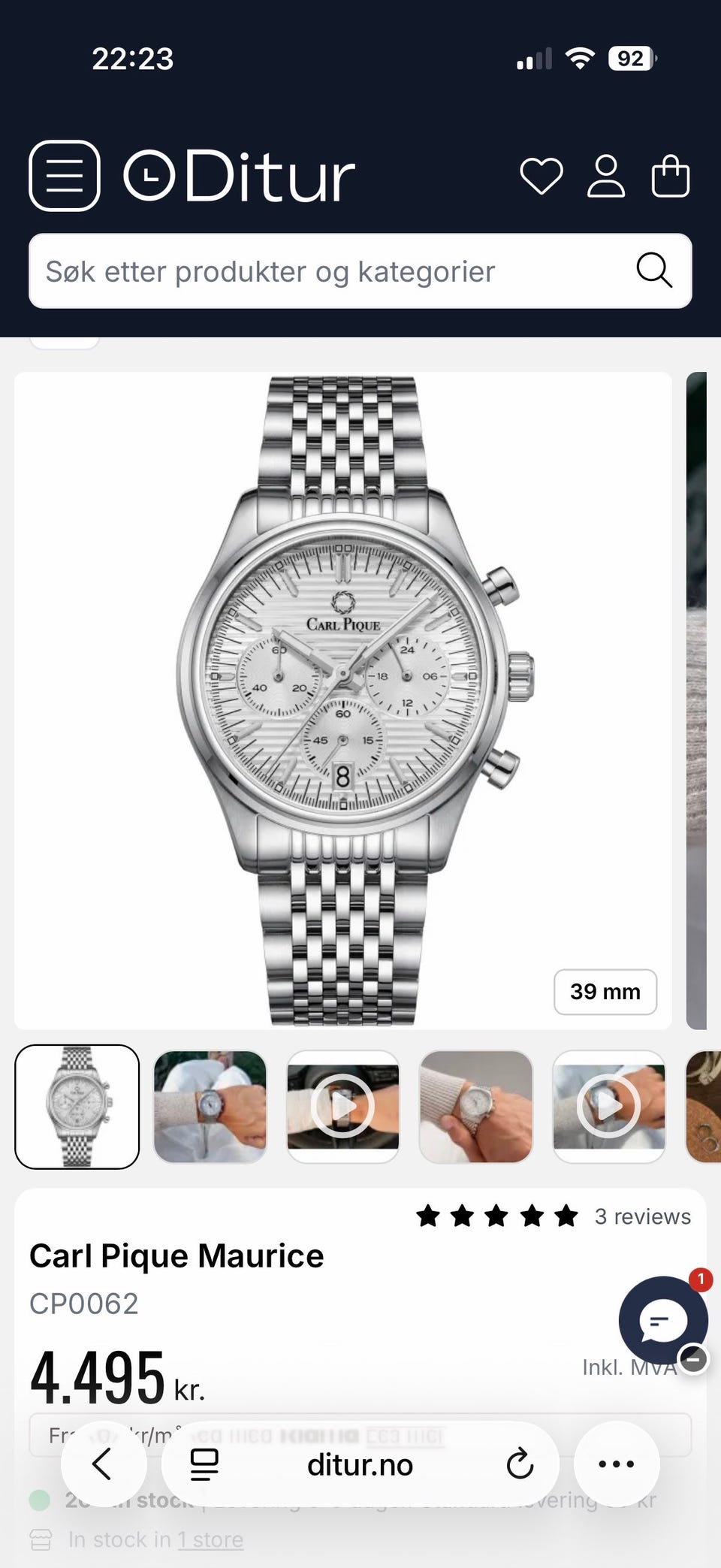This screenshot has width=721, height=1568.
Task: Go back in the browser
Action: coord(104,1464)
